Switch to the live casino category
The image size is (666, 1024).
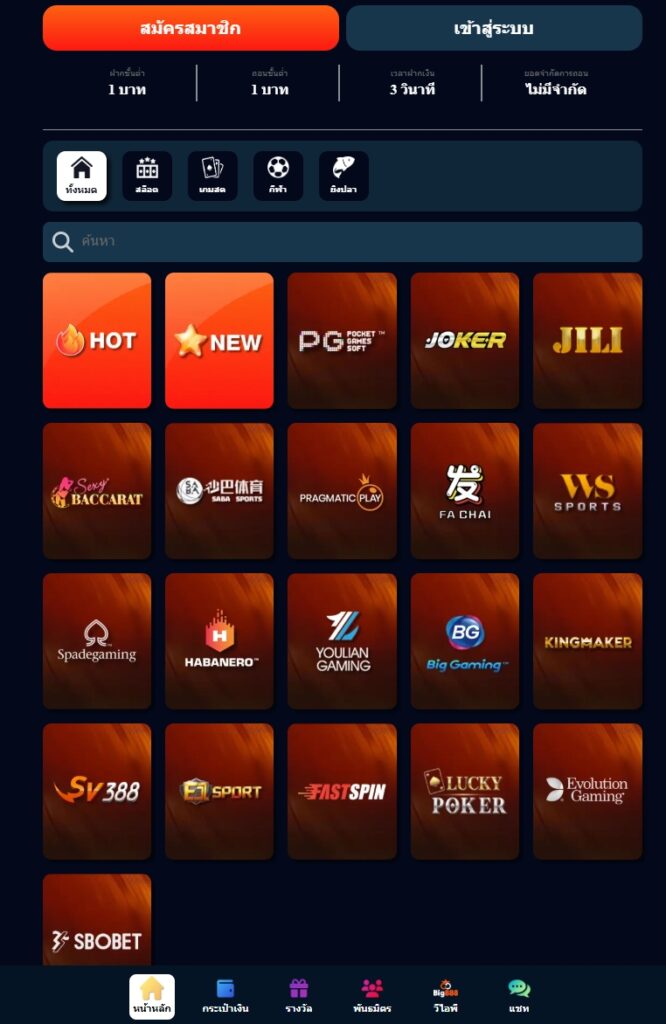[212, 176]
